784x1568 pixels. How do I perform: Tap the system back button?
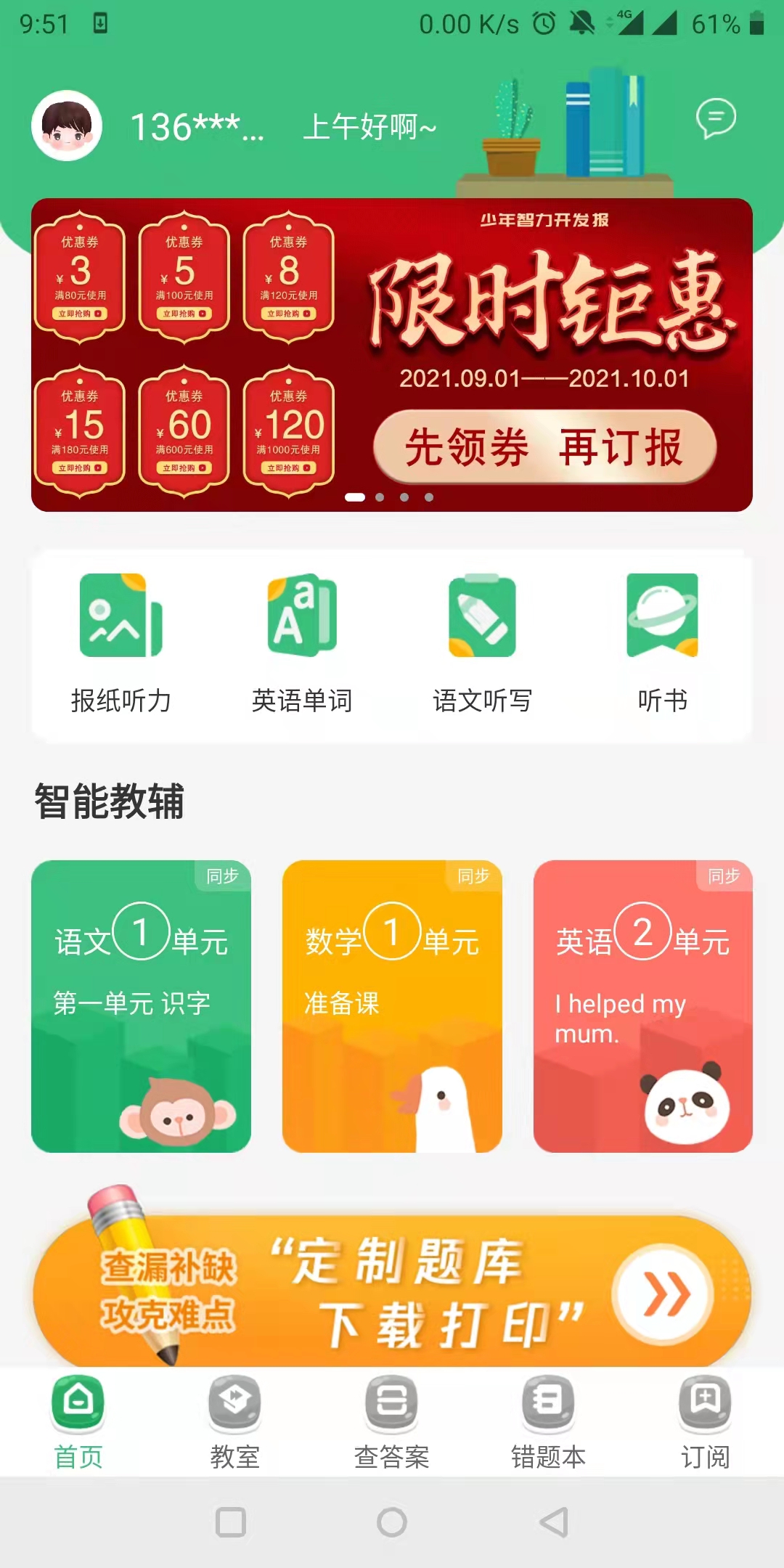[554, 1522]
